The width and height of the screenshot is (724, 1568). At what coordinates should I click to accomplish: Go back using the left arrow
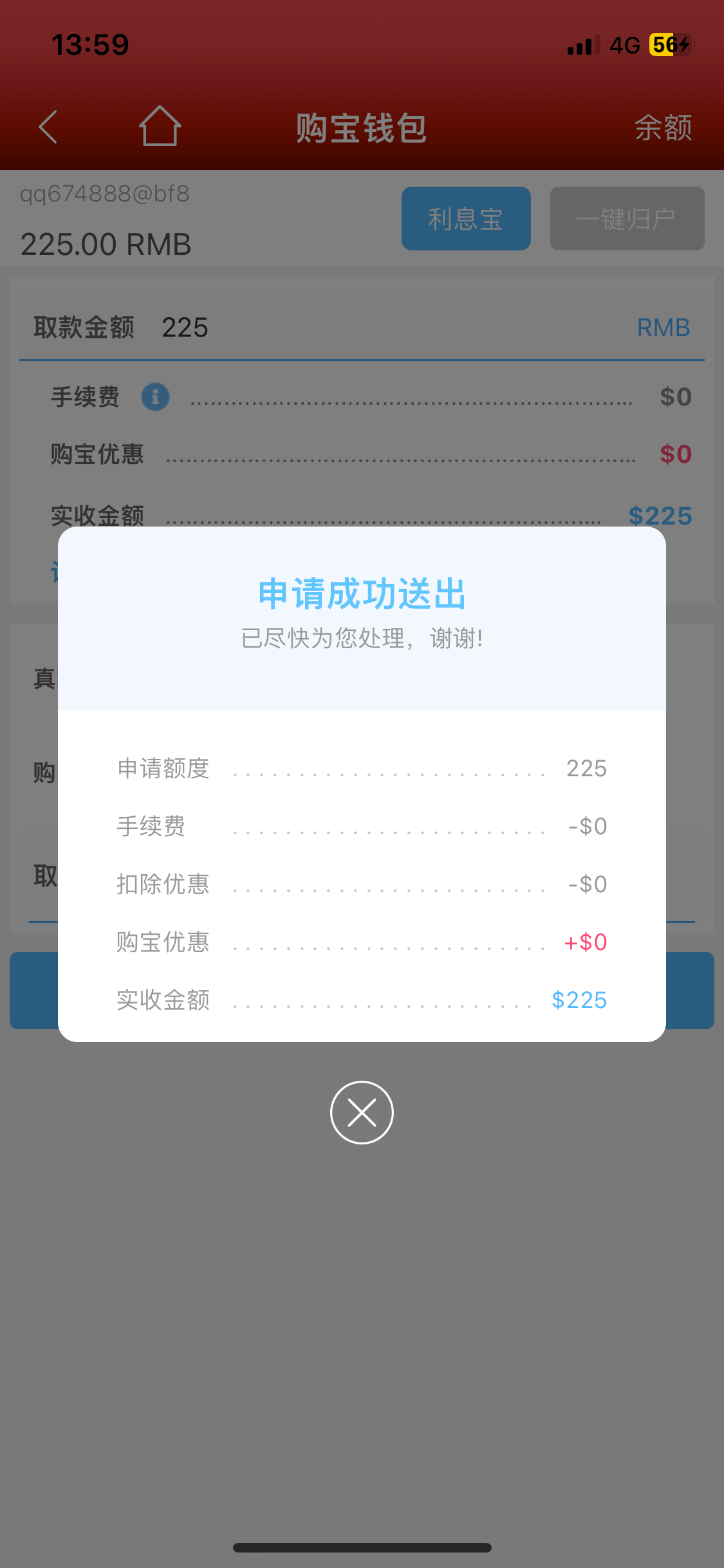pyautogui.click(x=48, y=127)
